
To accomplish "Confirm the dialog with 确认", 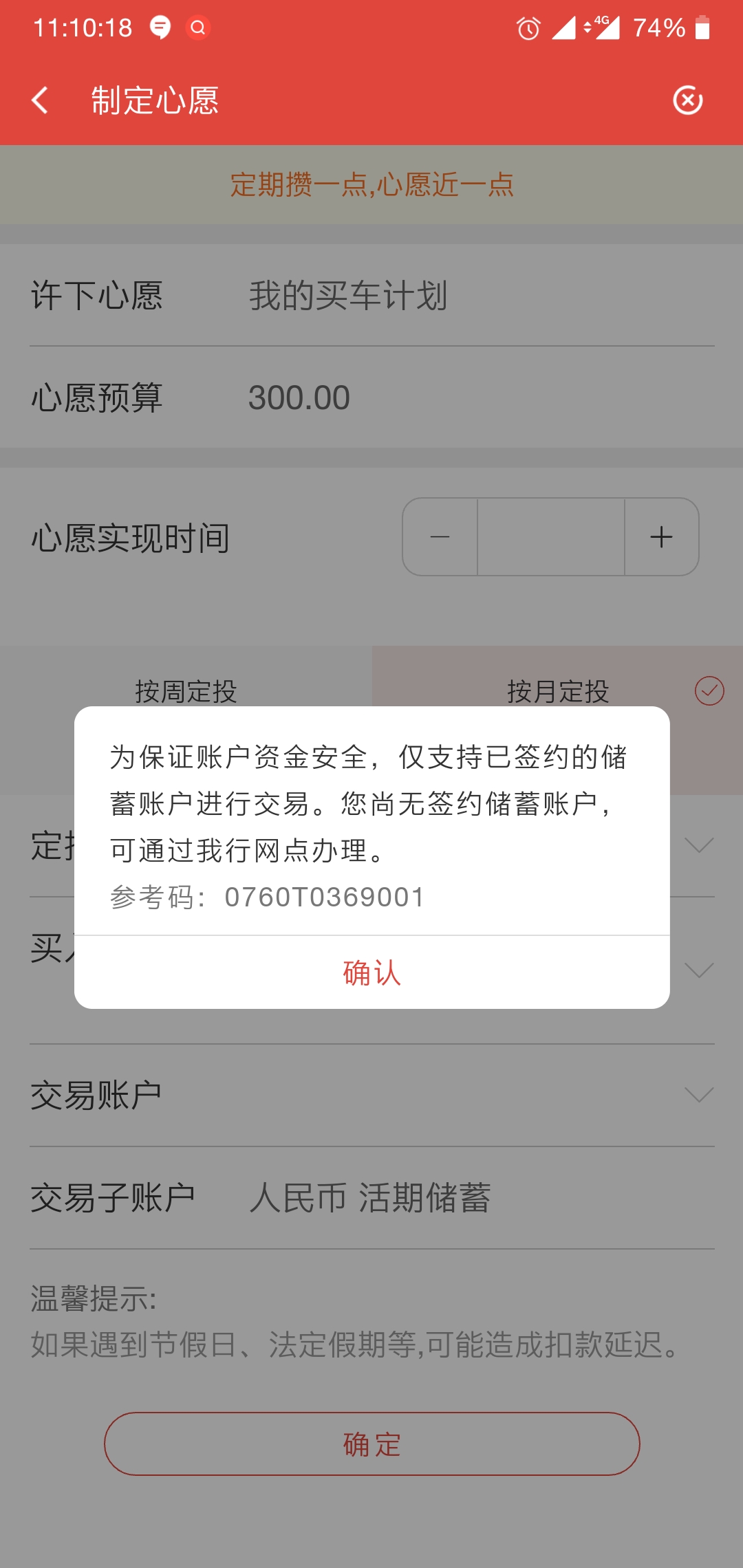I will coord(371,972).
